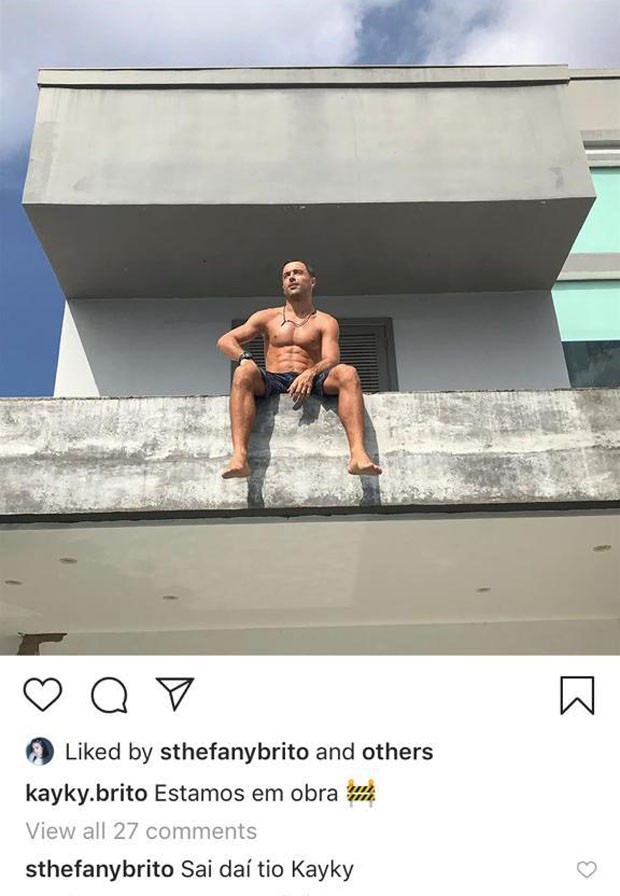Like the kayky.brito post

[x=43, y=694]
